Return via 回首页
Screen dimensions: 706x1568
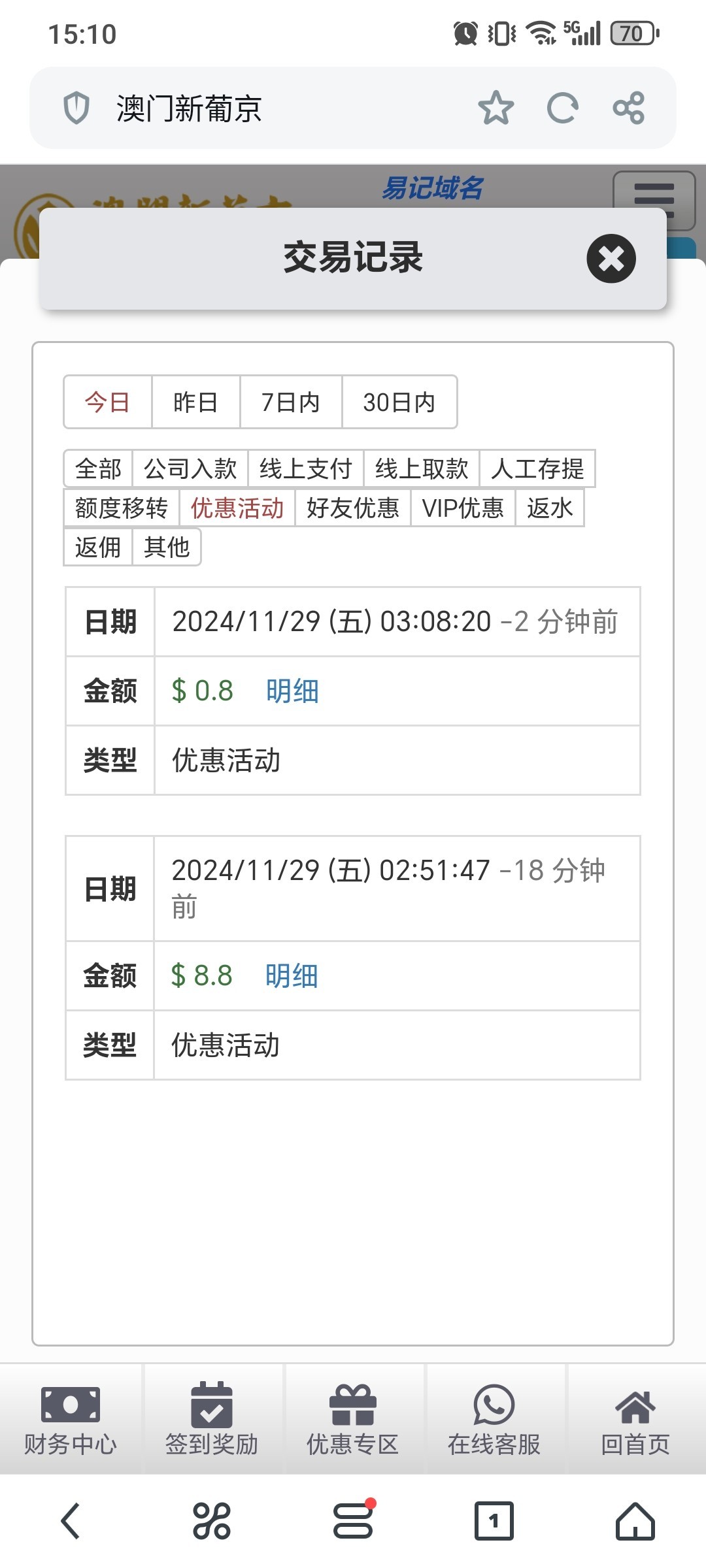(x=635, y=1419)
